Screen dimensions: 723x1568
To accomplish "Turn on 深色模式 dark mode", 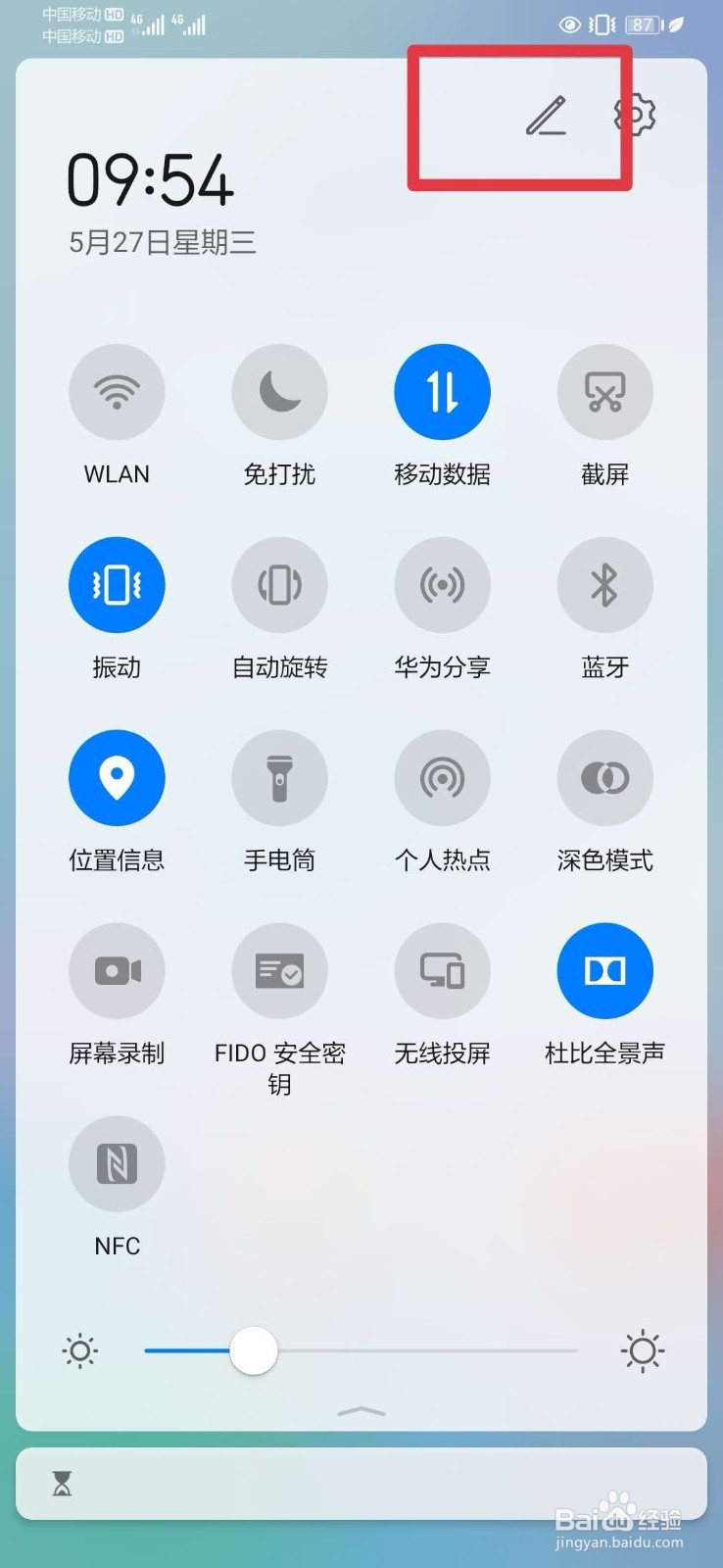I will [x=604, y=778].
